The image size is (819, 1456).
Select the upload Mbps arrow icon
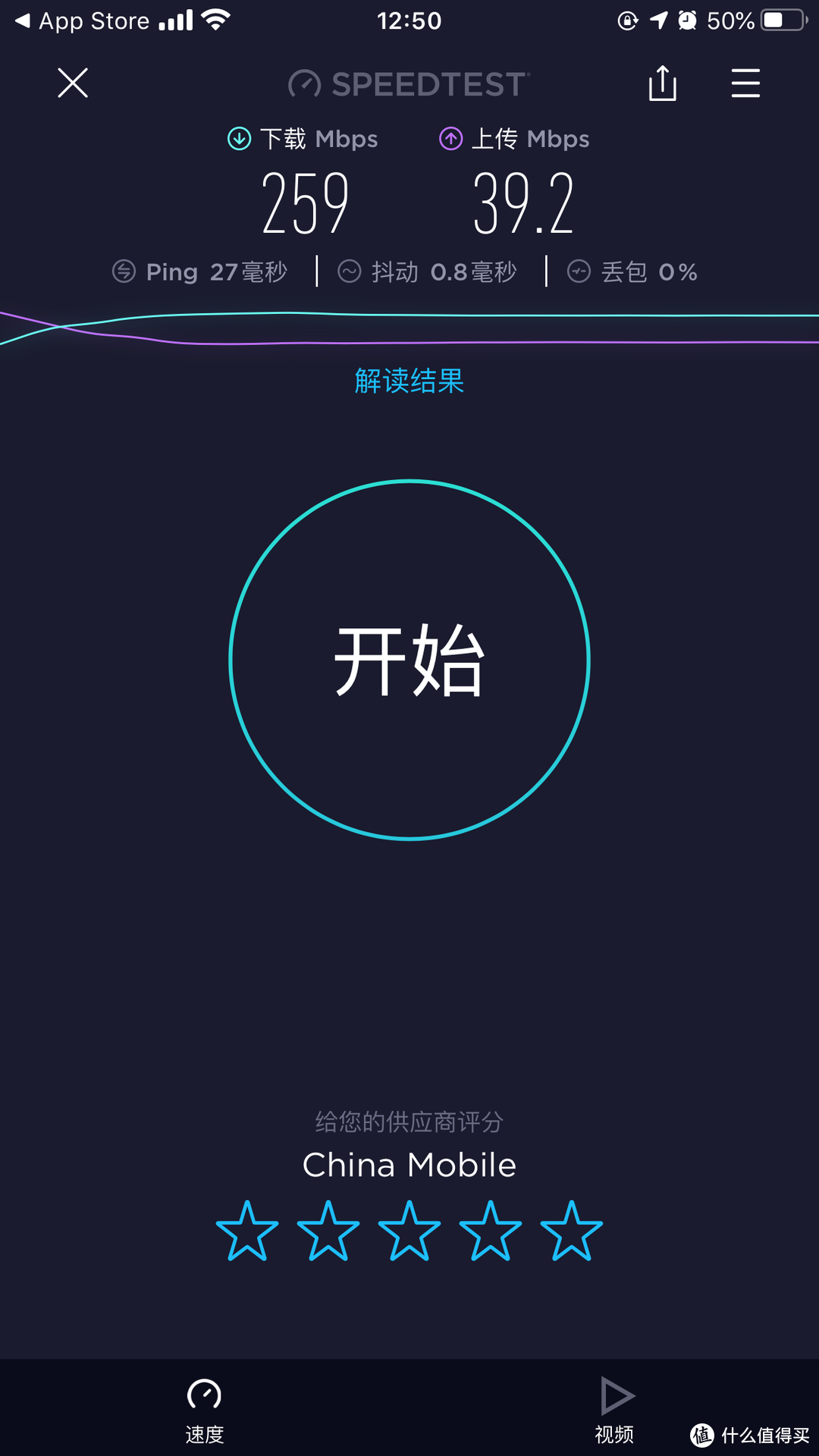(x=450, y=138)
